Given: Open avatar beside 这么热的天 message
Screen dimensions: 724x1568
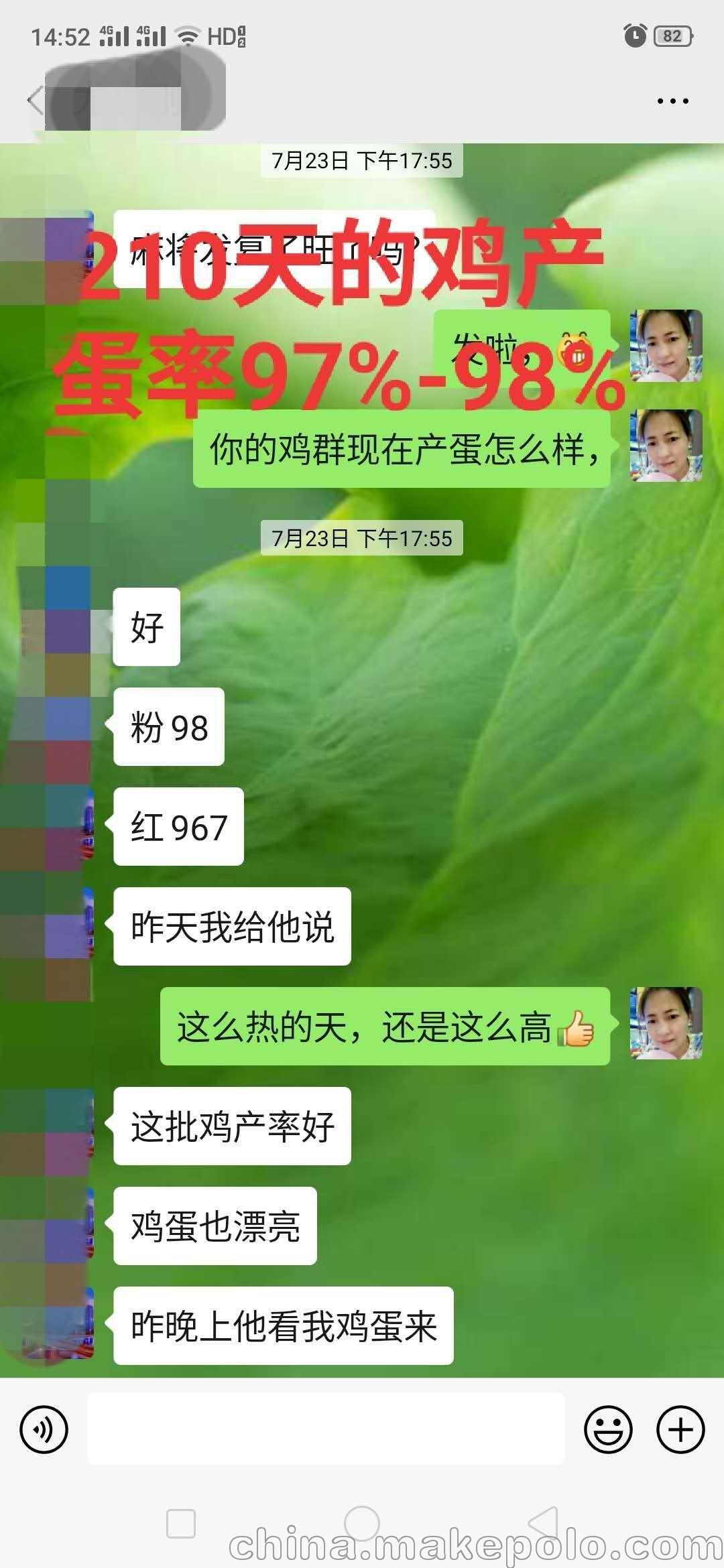Looking at the screenshot, I should (x=666, y=1023).
